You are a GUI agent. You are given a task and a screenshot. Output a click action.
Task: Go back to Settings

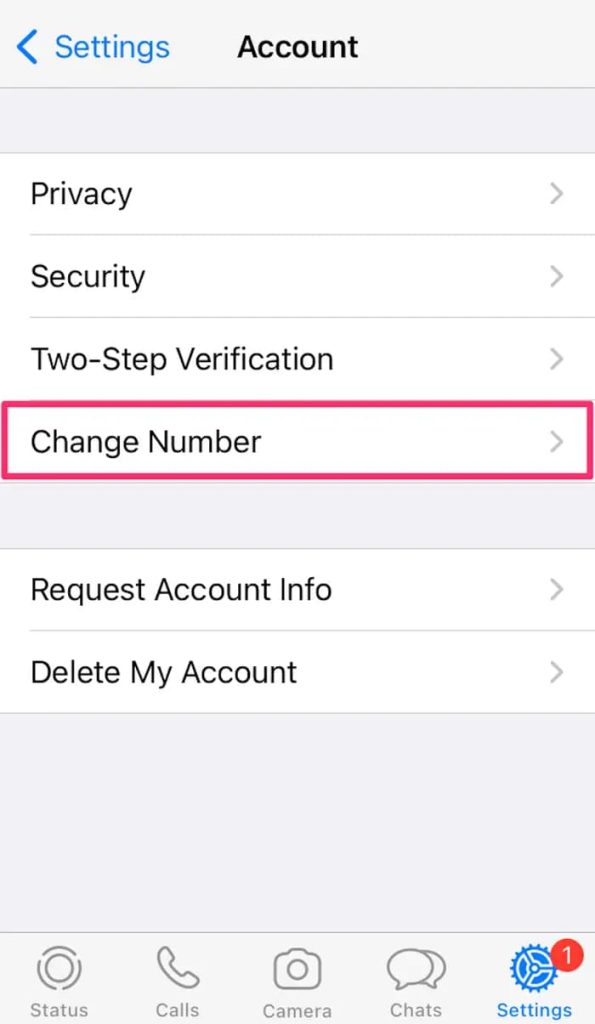click(93, 47)
